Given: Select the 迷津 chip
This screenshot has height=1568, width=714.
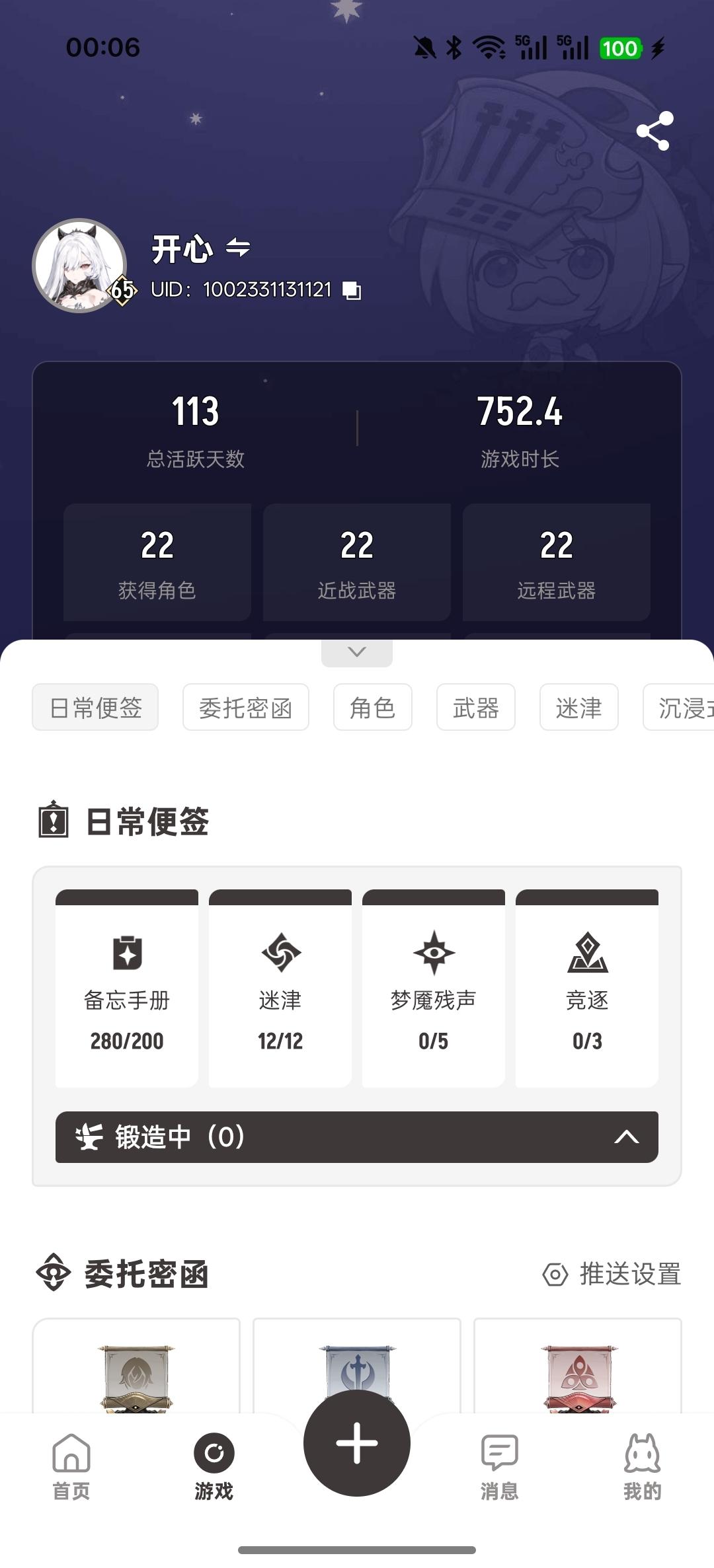Looking at the screenshot, I should click(x=578, y=708).
